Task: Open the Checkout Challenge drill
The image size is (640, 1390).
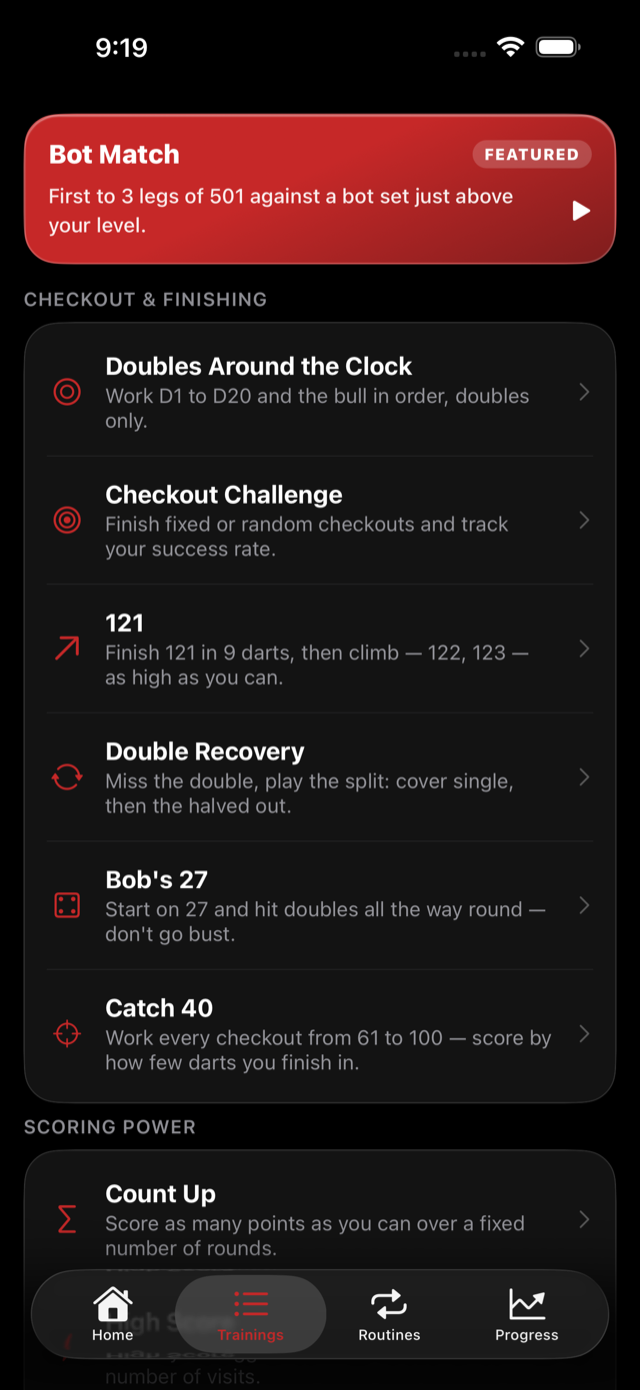Action: (x=320, y=521)
